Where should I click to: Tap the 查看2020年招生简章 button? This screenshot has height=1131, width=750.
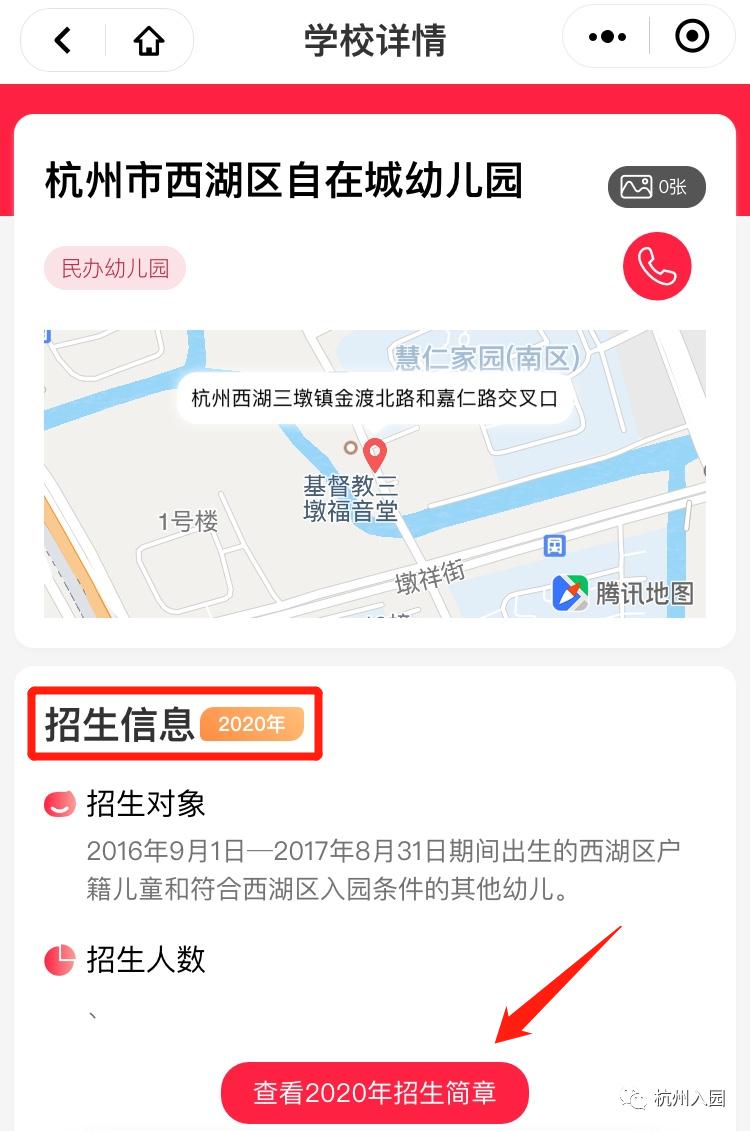click(374, 1093)
